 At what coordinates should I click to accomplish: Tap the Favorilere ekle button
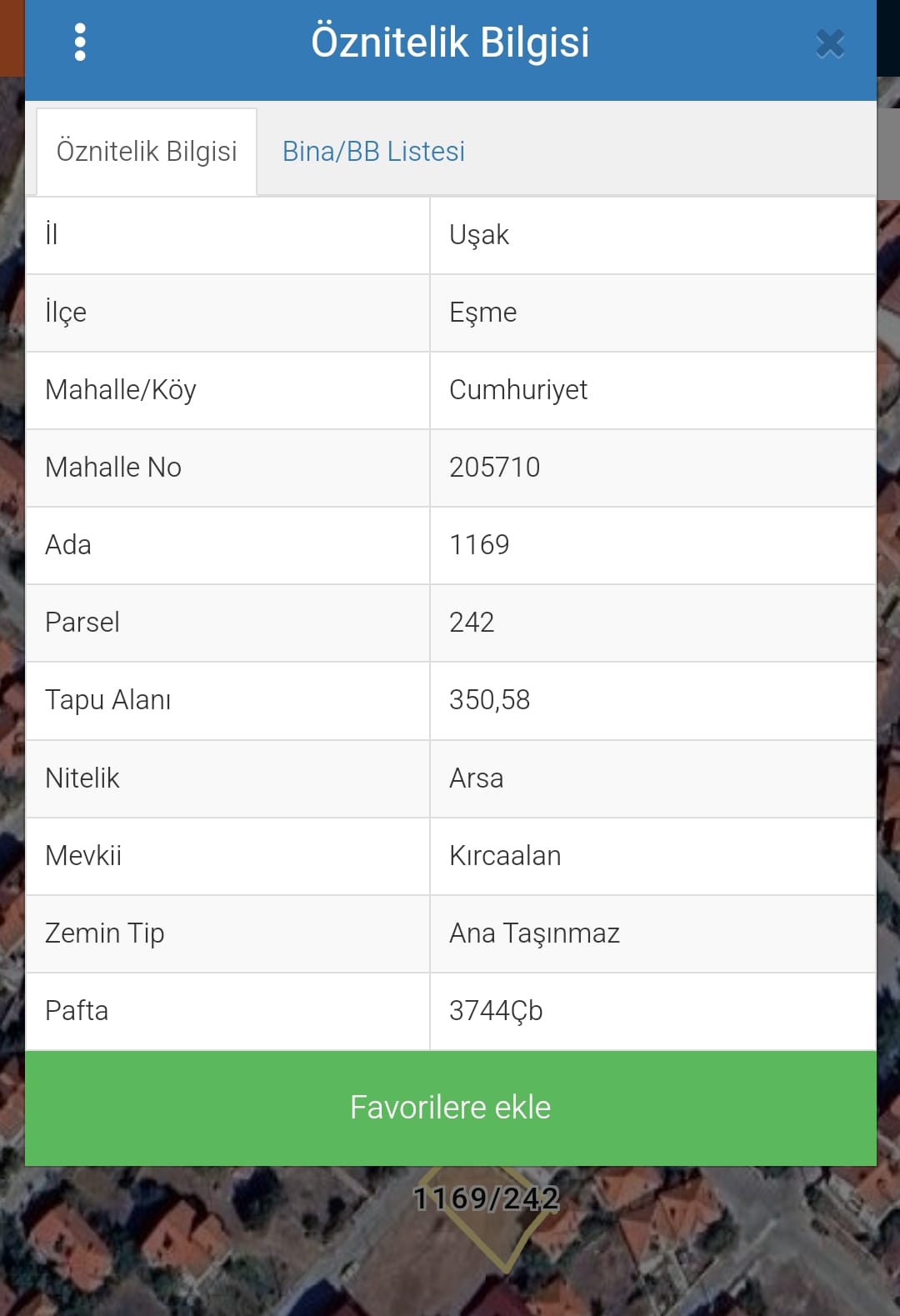(x=450, y=1108)
